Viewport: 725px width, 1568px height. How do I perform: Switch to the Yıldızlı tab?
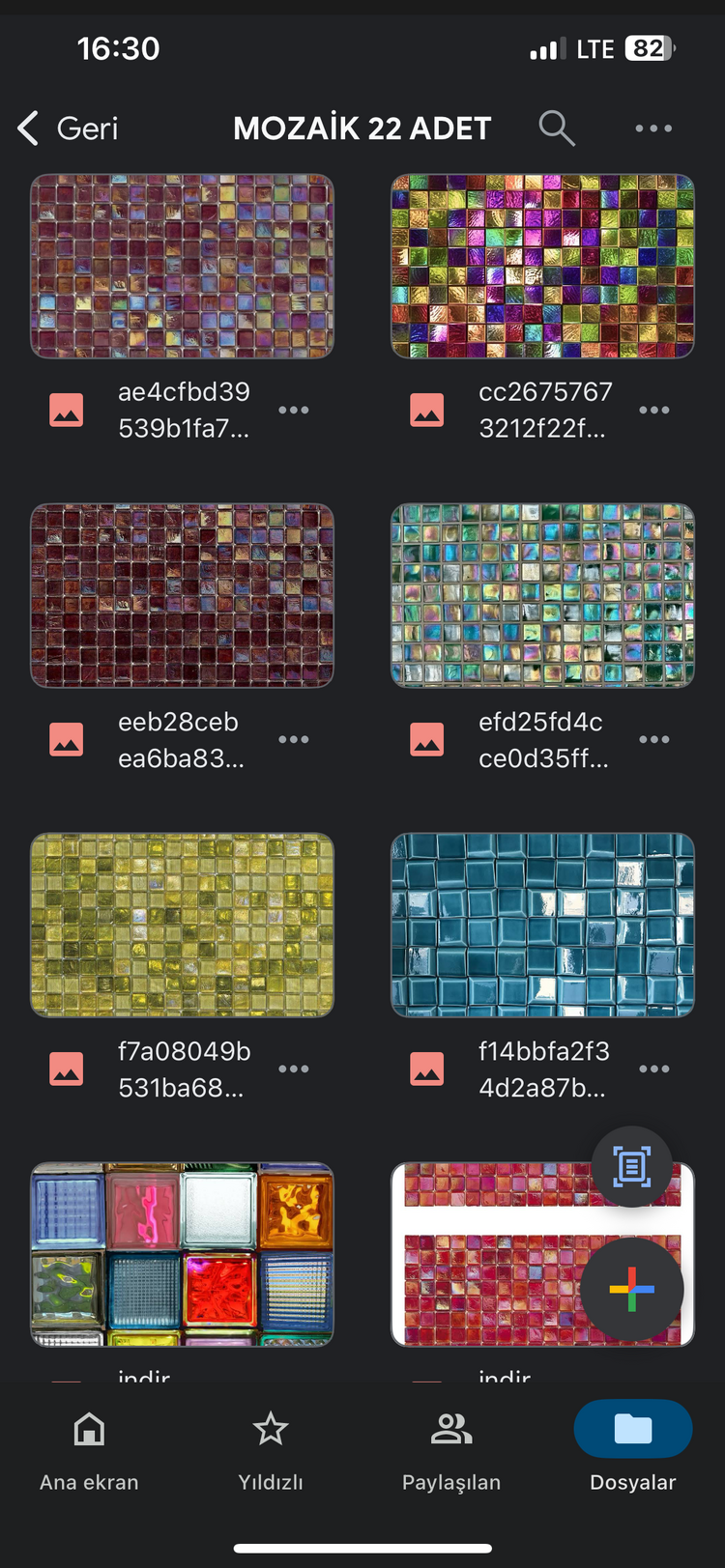pyautogui.click(x=271, y=1451)
